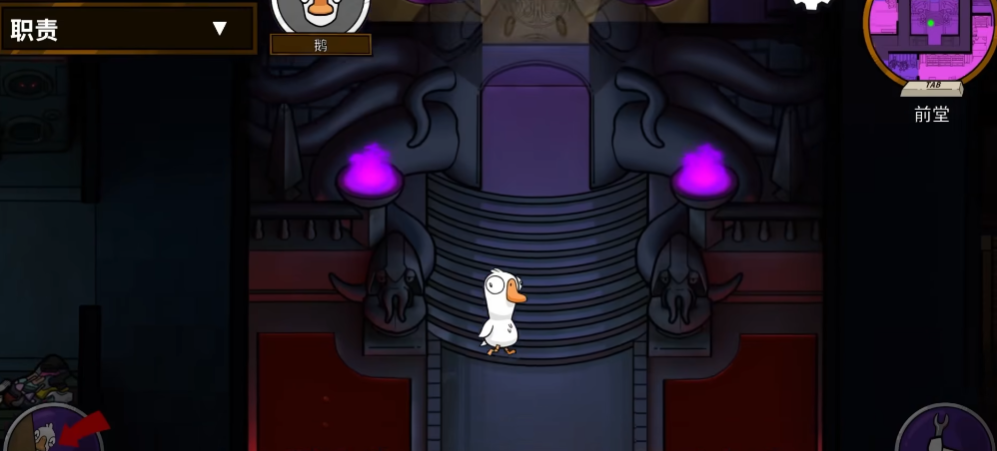997x451 pixels.
Task: Tap the character button with red arrow
Action: [48, 432]
